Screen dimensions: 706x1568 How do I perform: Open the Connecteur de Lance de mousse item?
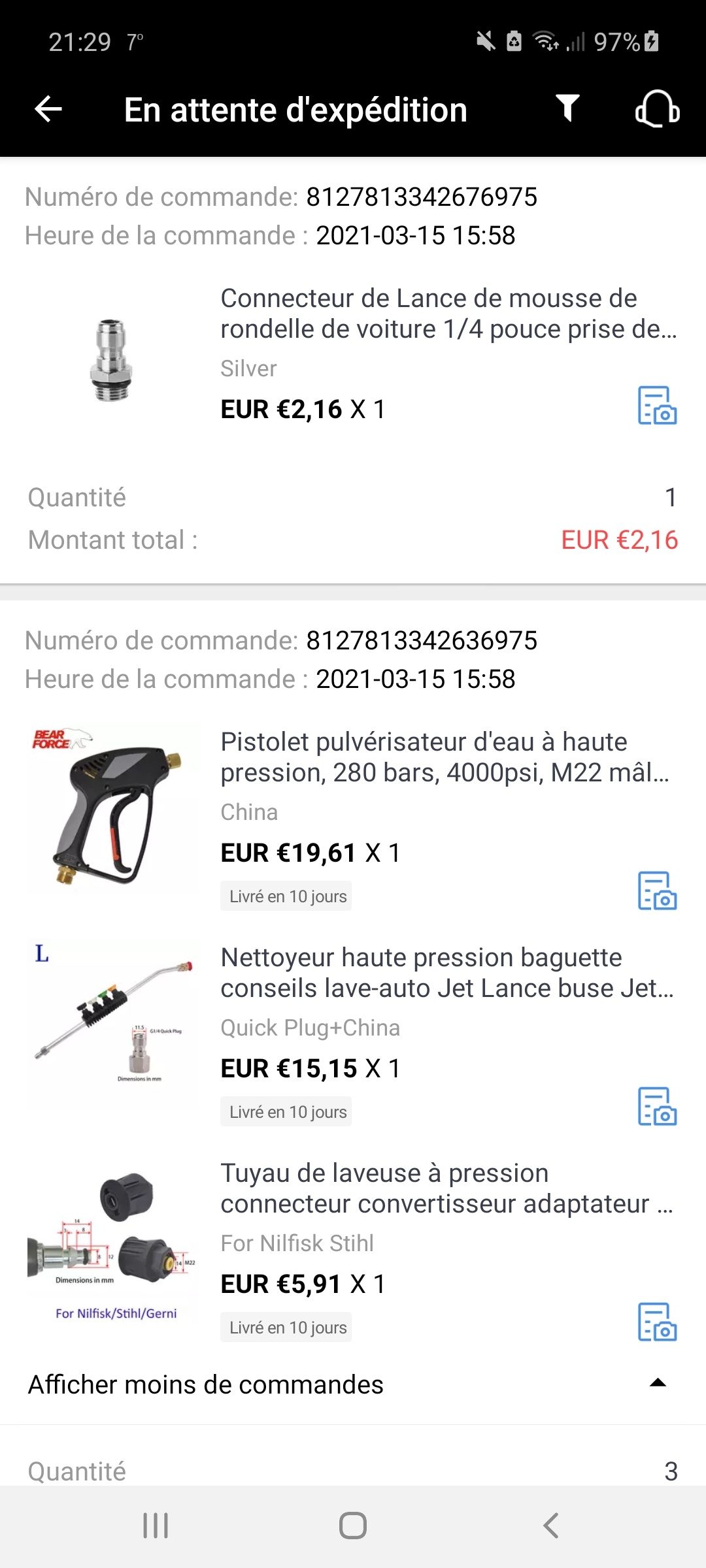coord(448,314)
